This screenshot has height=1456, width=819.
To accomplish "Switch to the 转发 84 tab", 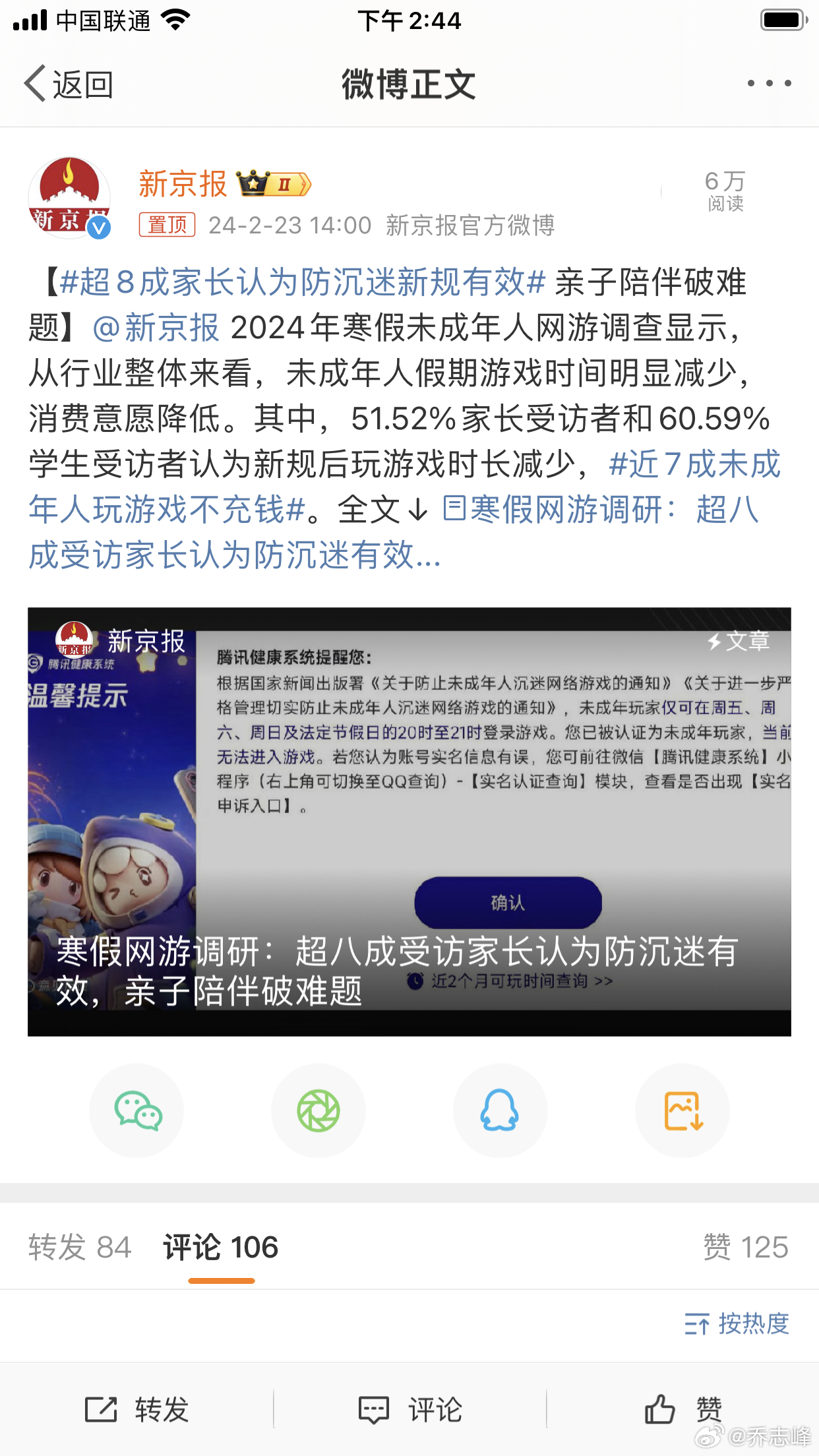I will point(80,1247).
